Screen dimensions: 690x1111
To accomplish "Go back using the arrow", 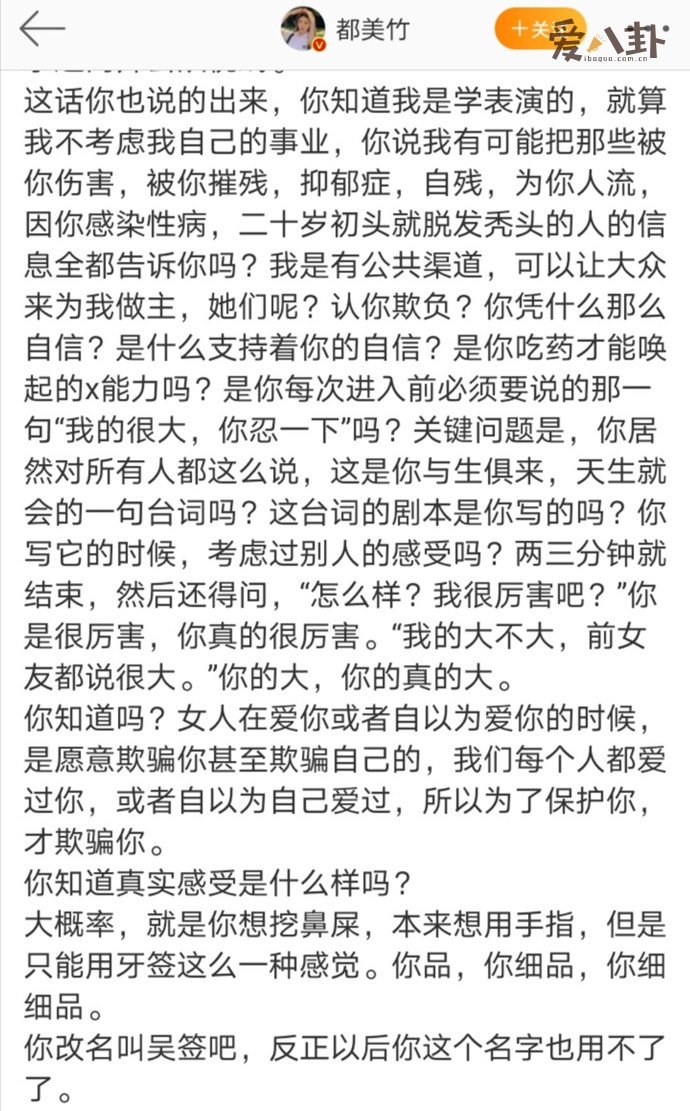I will coord(42,29).
